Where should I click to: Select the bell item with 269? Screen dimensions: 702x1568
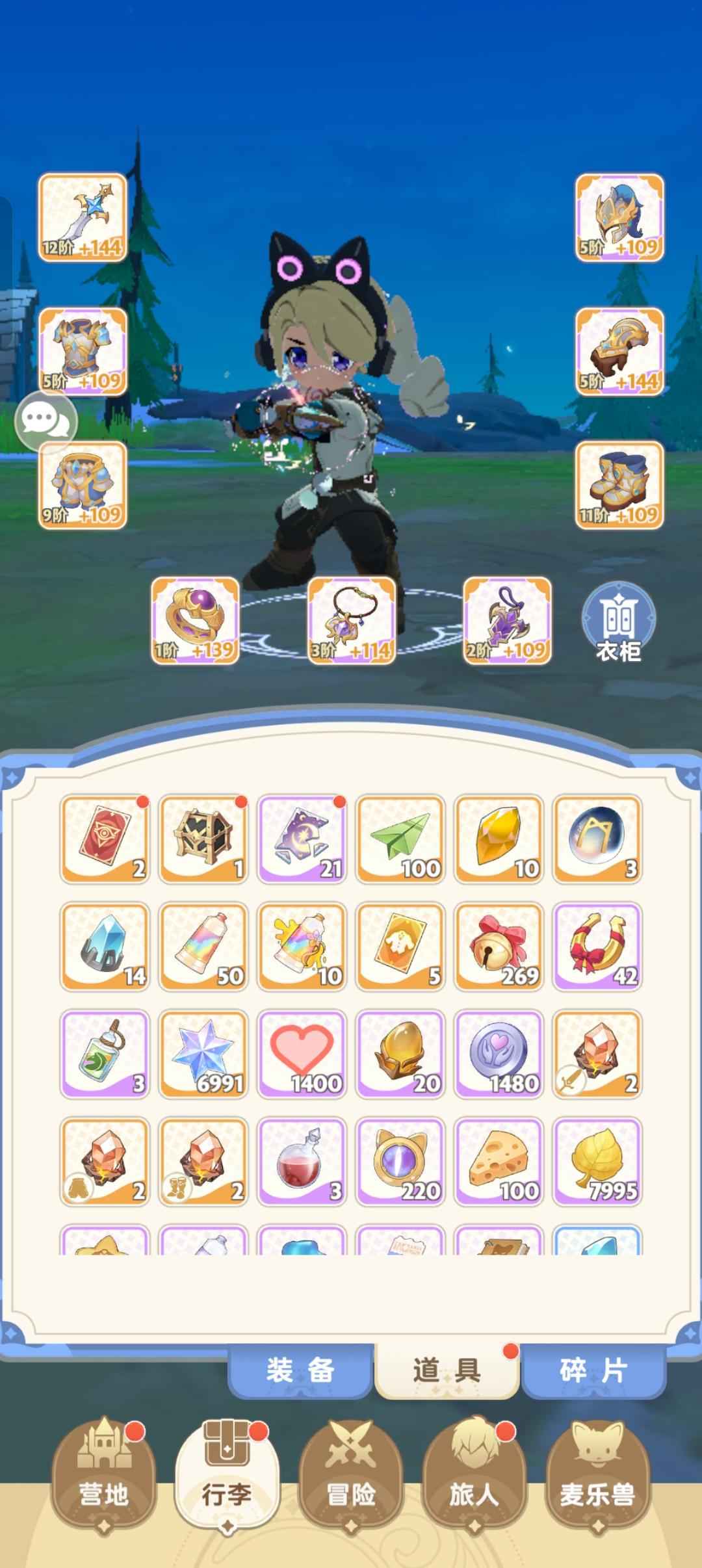point(499,947)
